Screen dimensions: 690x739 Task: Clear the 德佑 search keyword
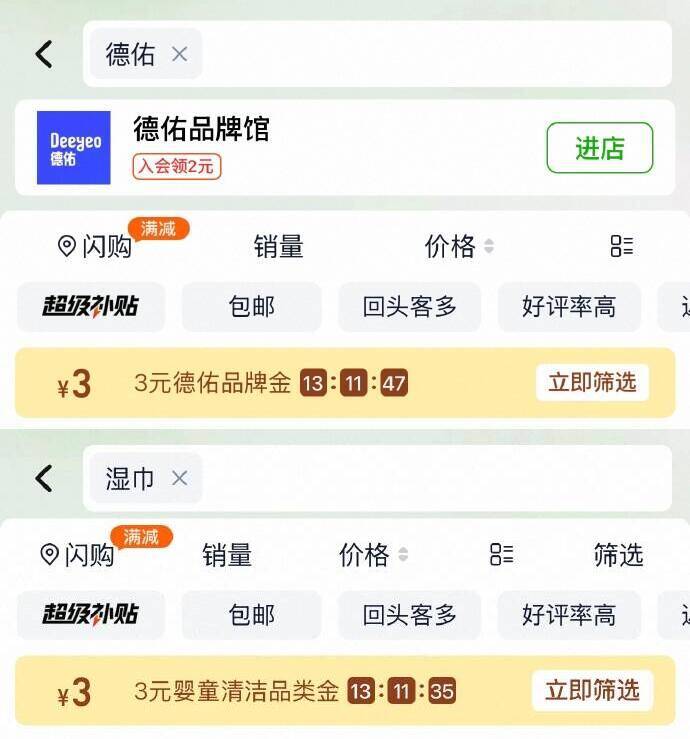tap(179, 54)
